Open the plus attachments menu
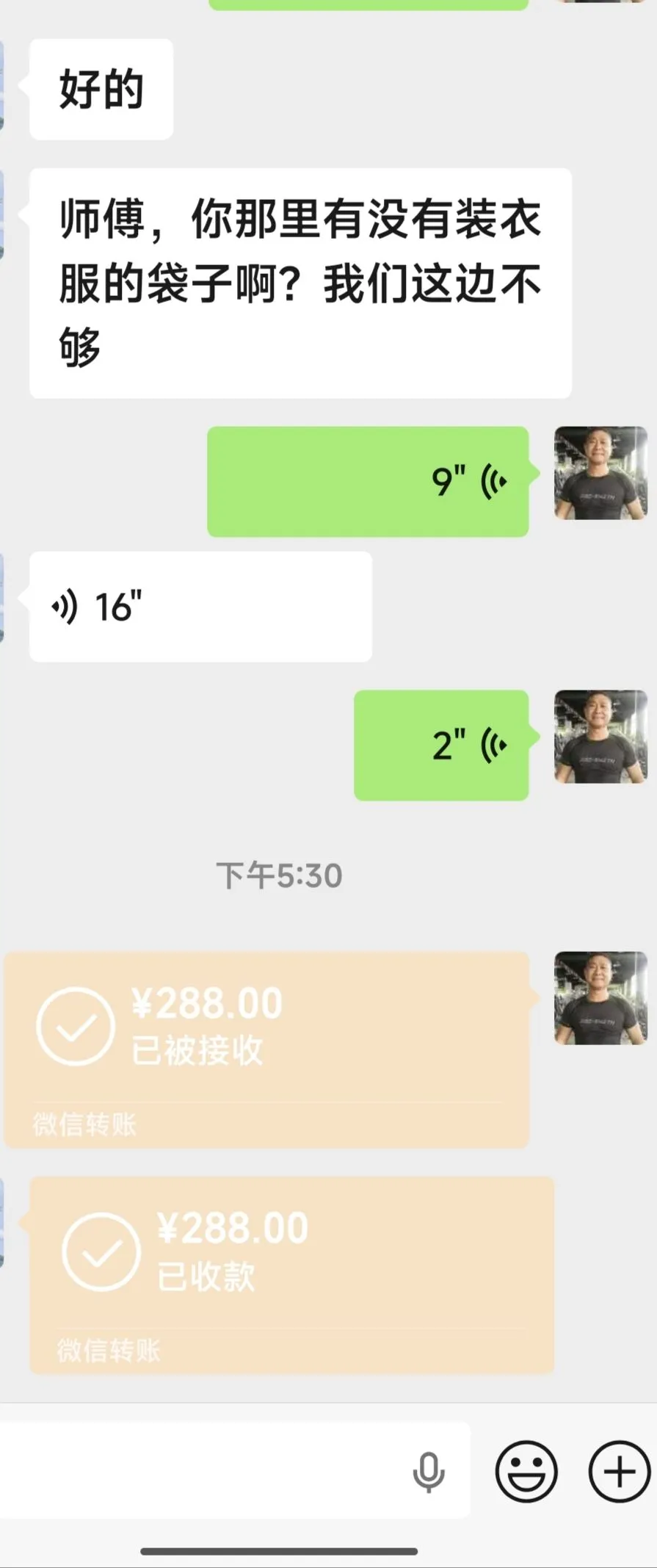 click(x=619, y=1471)
